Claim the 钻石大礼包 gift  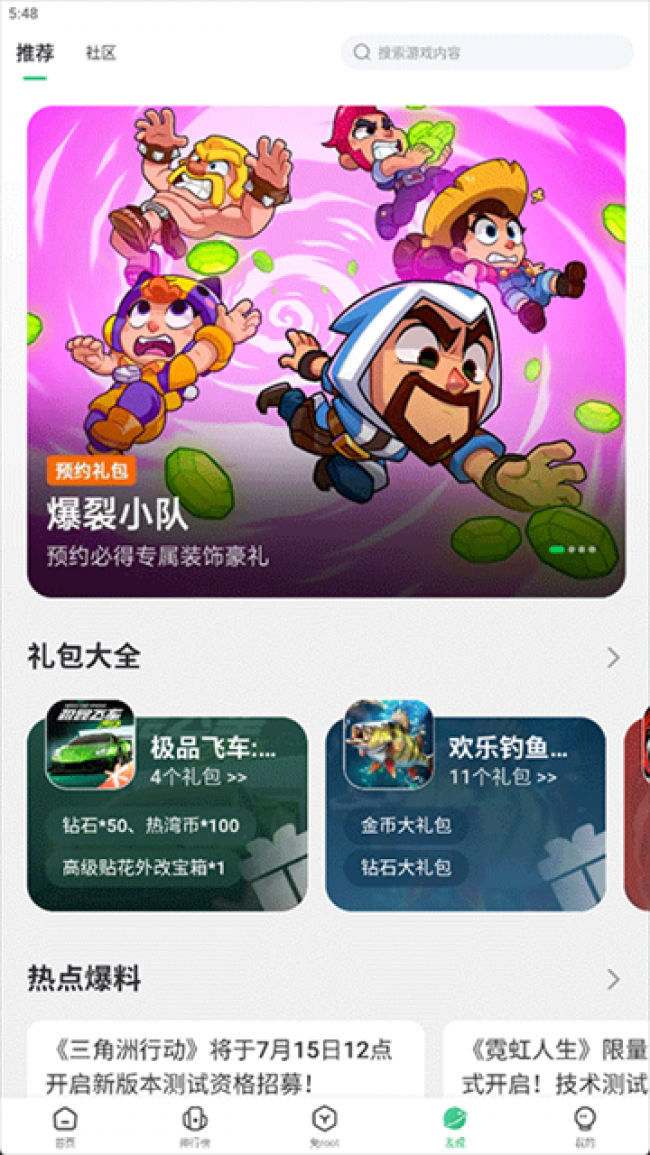point(406,867)
